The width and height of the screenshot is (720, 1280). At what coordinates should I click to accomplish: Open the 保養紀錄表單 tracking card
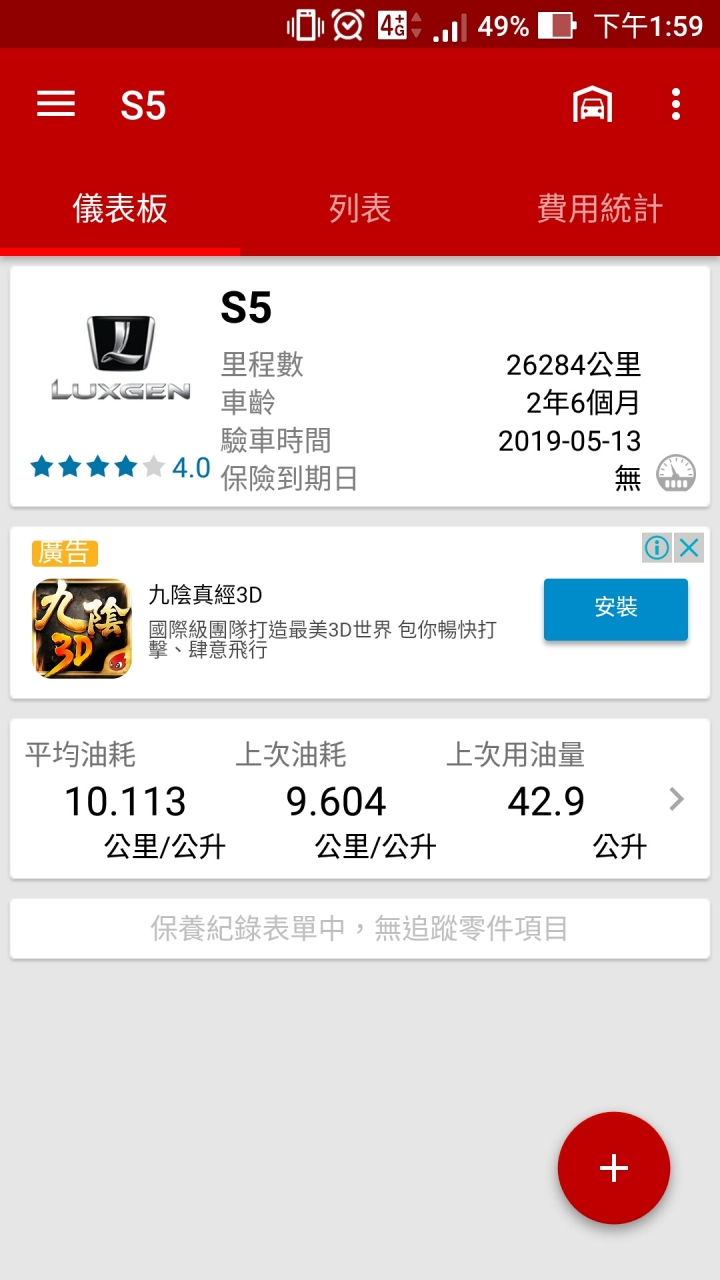point(360,929)
